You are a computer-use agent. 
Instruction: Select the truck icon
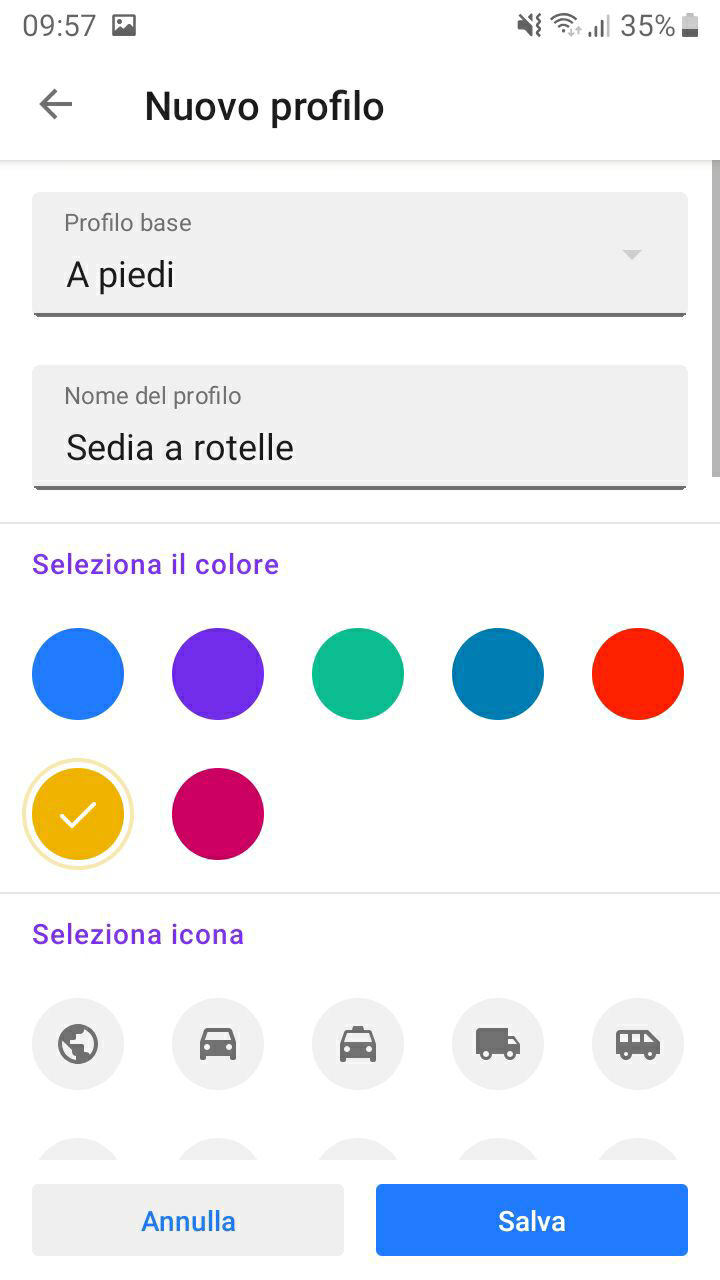pos(498,1044)
